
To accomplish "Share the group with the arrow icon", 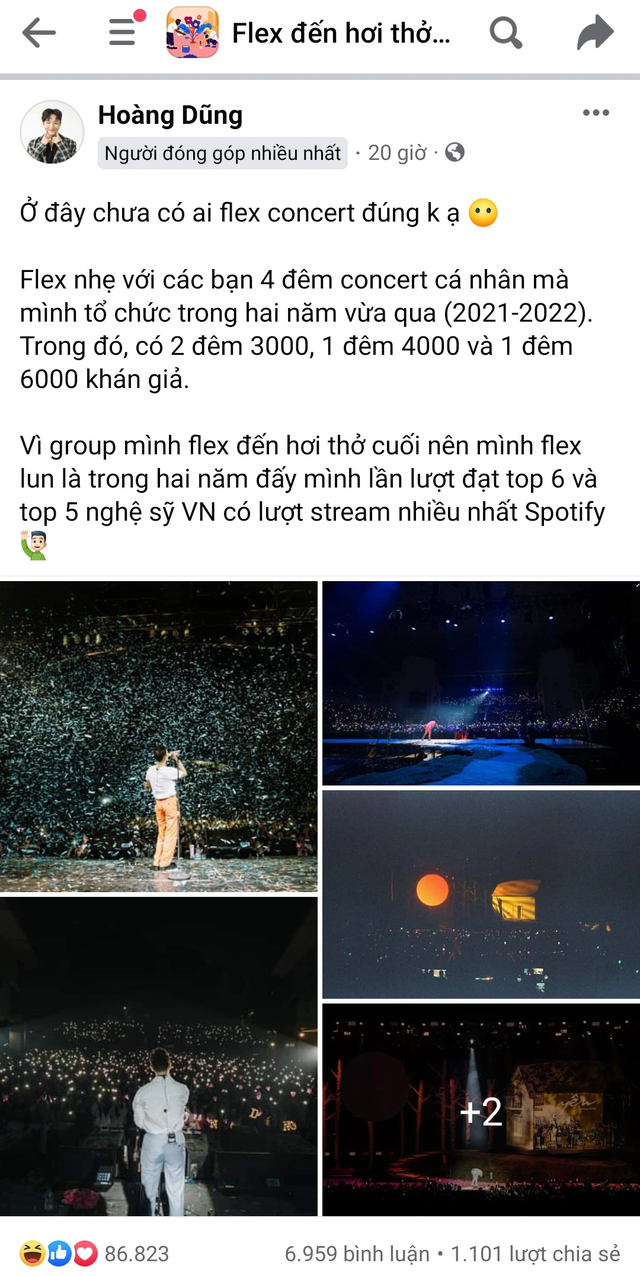I will (x=595, y=33).
